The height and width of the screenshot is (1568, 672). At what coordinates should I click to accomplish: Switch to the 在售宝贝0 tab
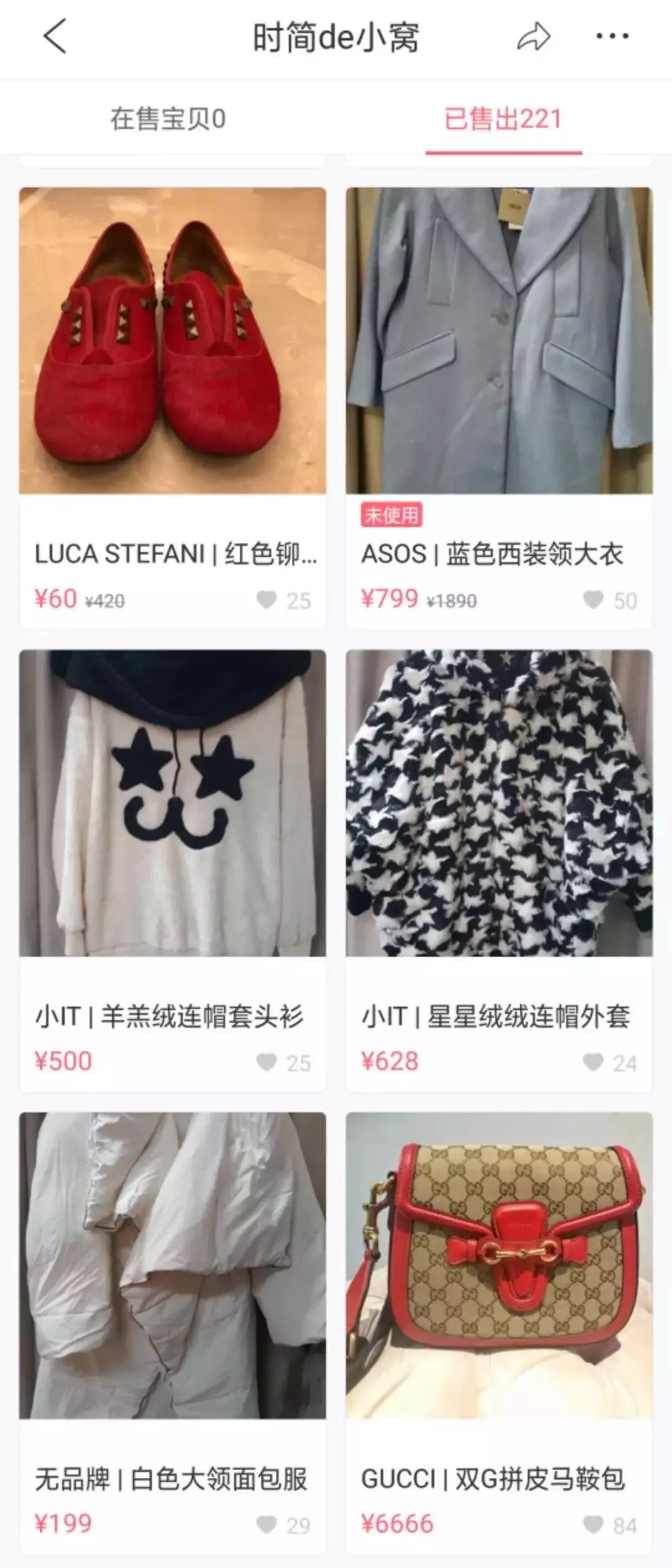[x=168, y=120]
